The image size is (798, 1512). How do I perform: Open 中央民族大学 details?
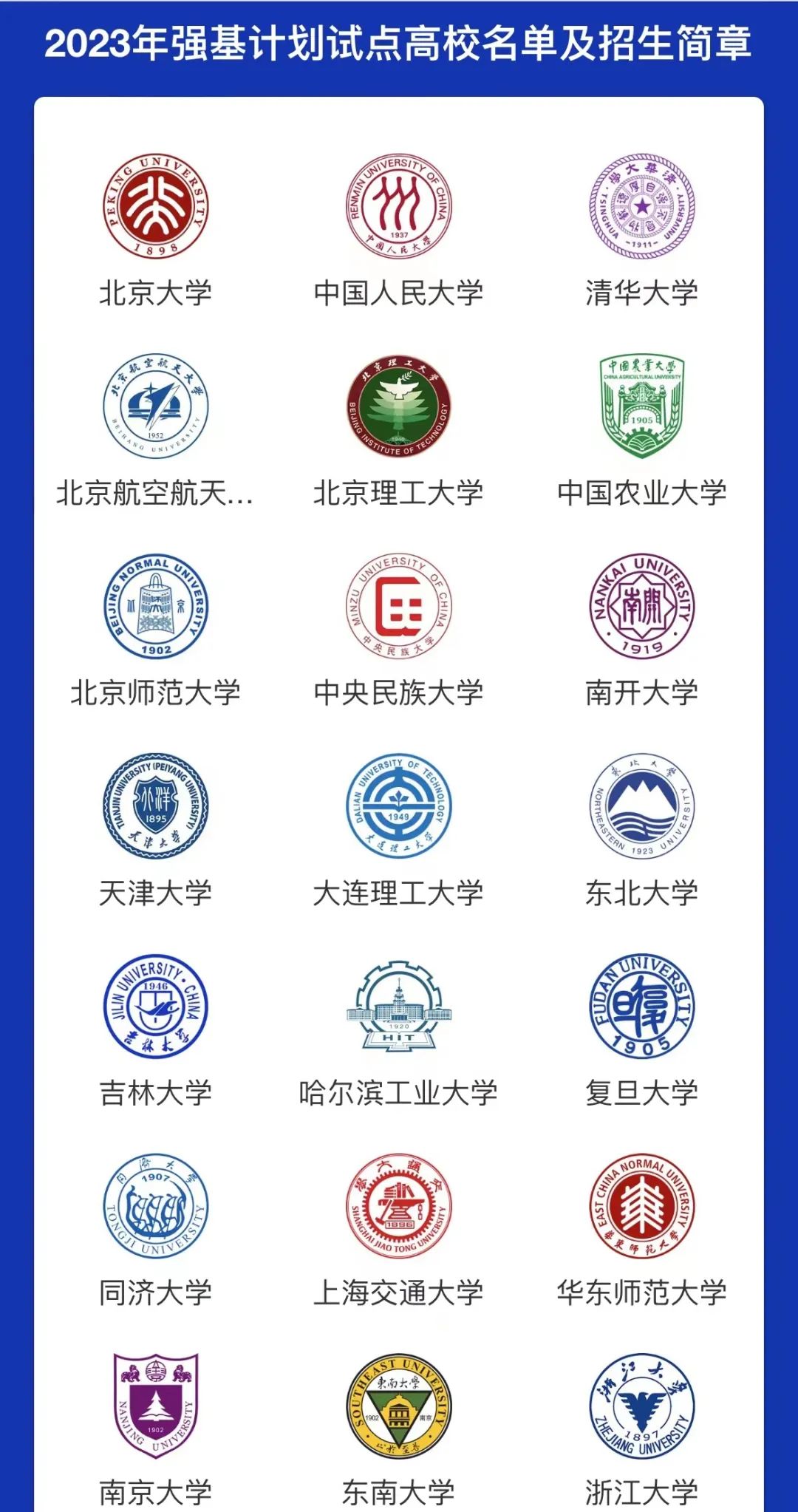click(x=399, y=607)
